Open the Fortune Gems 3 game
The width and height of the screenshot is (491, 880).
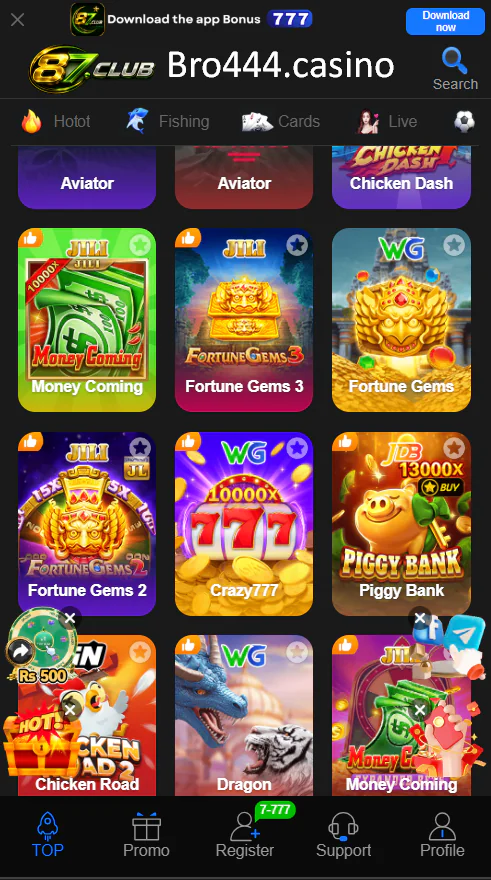[x=244, y=320]
